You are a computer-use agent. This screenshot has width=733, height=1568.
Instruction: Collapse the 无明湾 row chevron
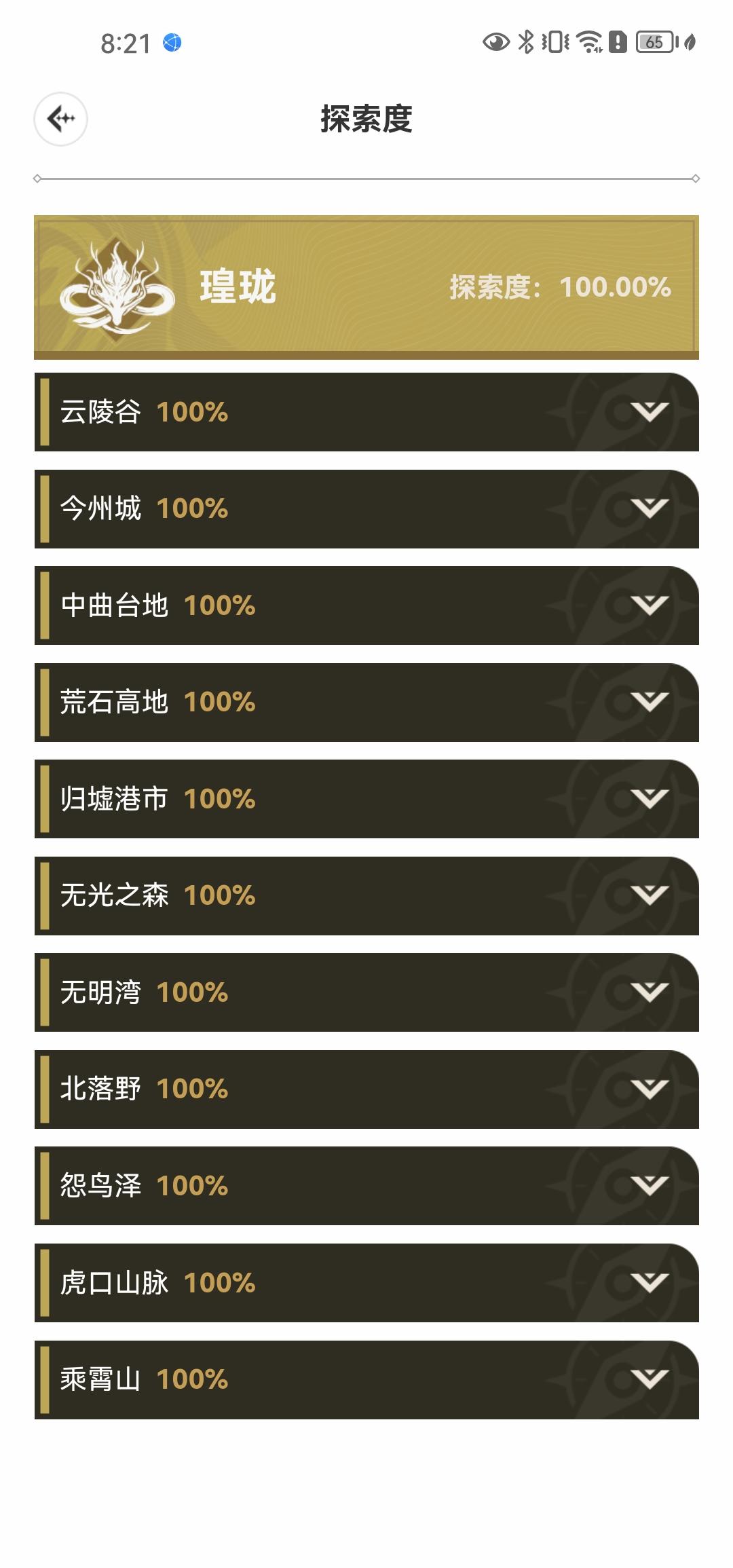tap(650, 992)
